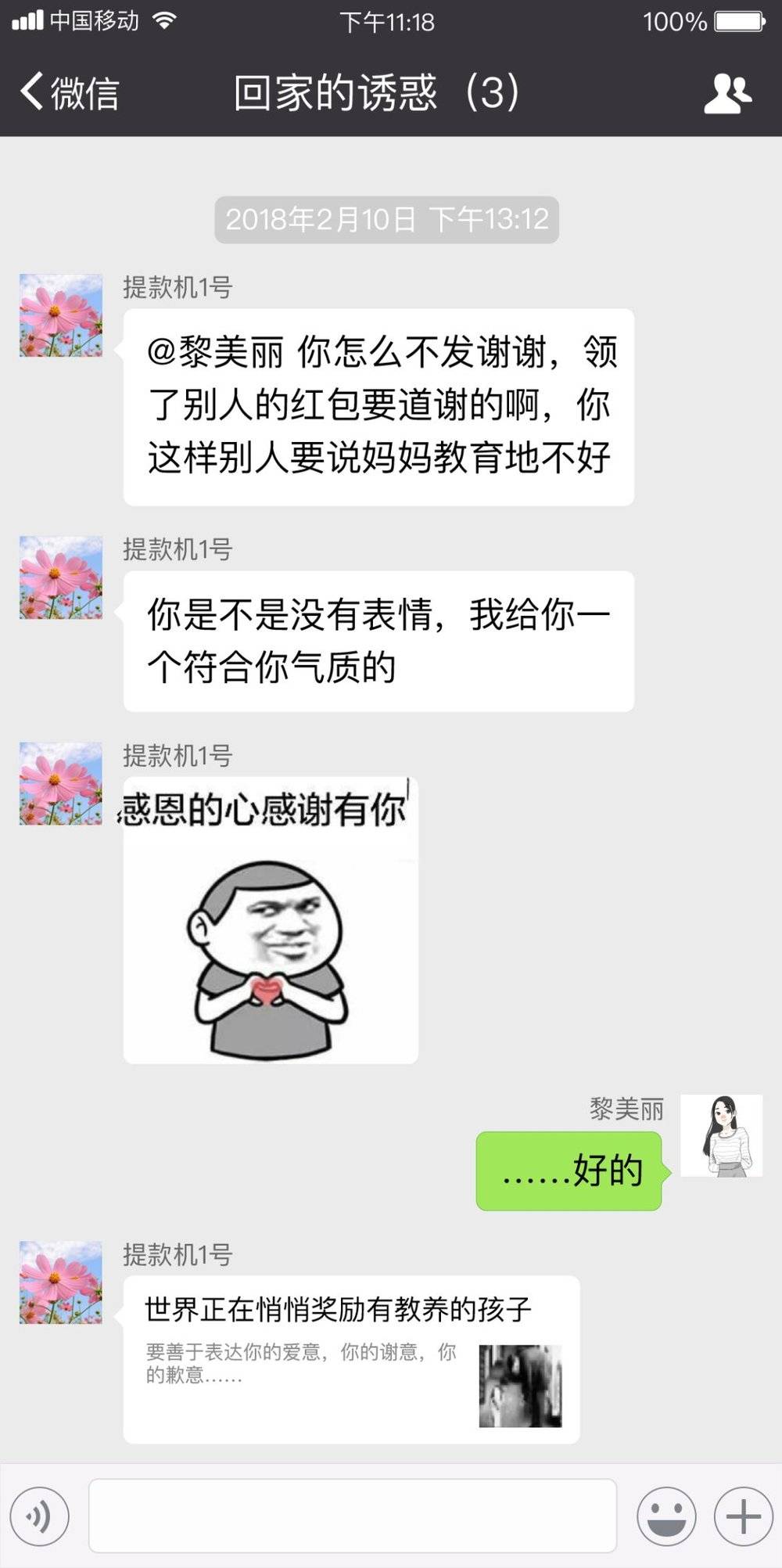
Task: View the 感恩的心感谢有你 sticker image
Action: [x=270, y=920]
